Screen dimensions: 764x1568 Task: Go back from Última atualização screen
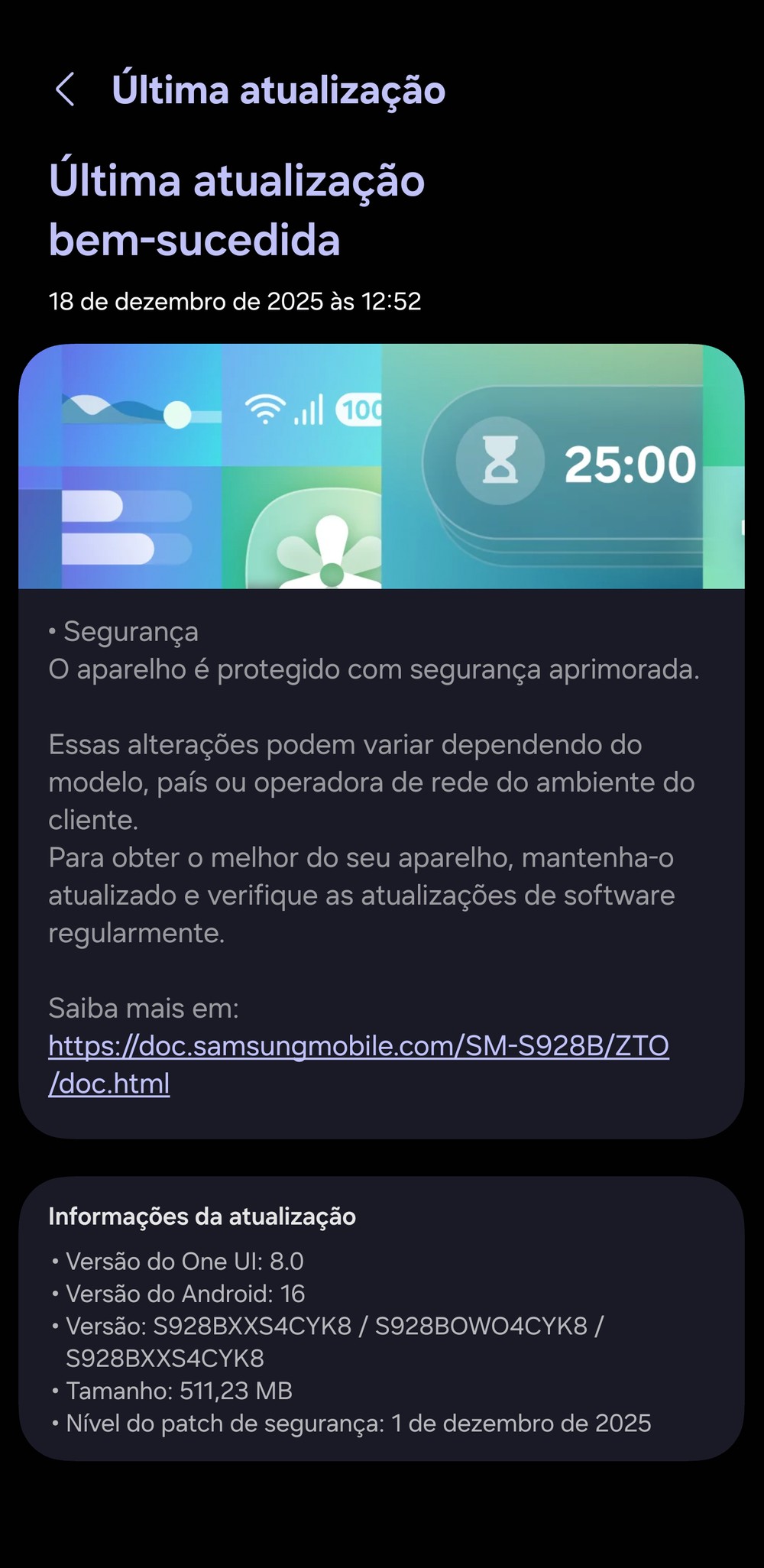tap(66, 90)
